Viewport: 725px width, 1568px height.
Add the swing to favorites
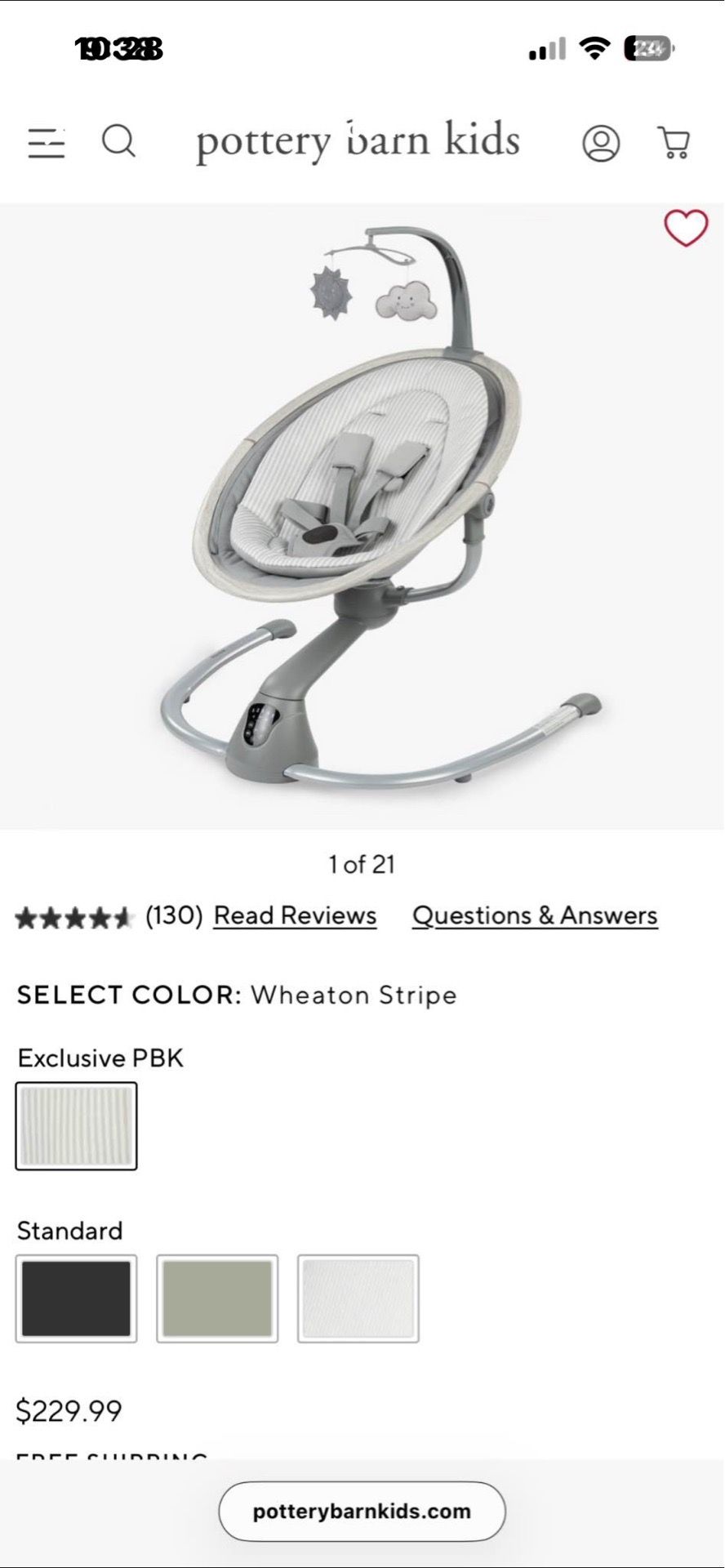[x=686, y=228]
